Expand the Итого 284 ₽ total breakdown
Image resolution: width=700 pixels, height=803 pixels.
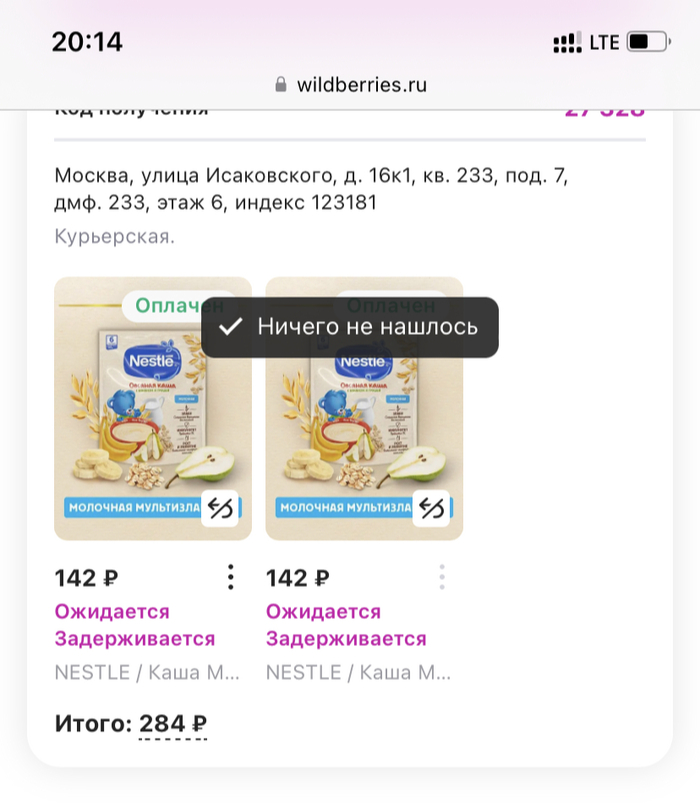172,723
